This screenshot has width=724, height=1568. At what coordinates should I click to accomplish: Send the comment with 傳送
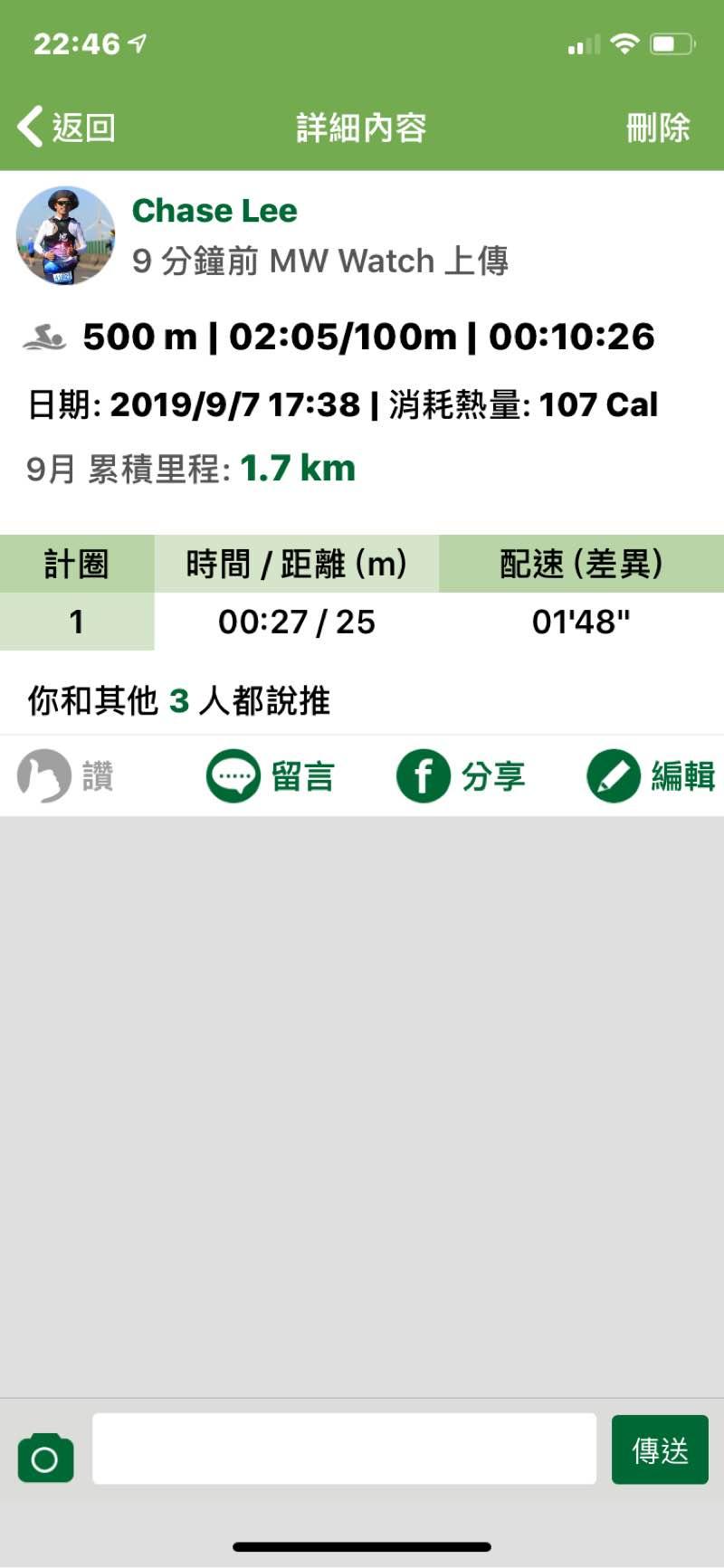click(660, 1449)
